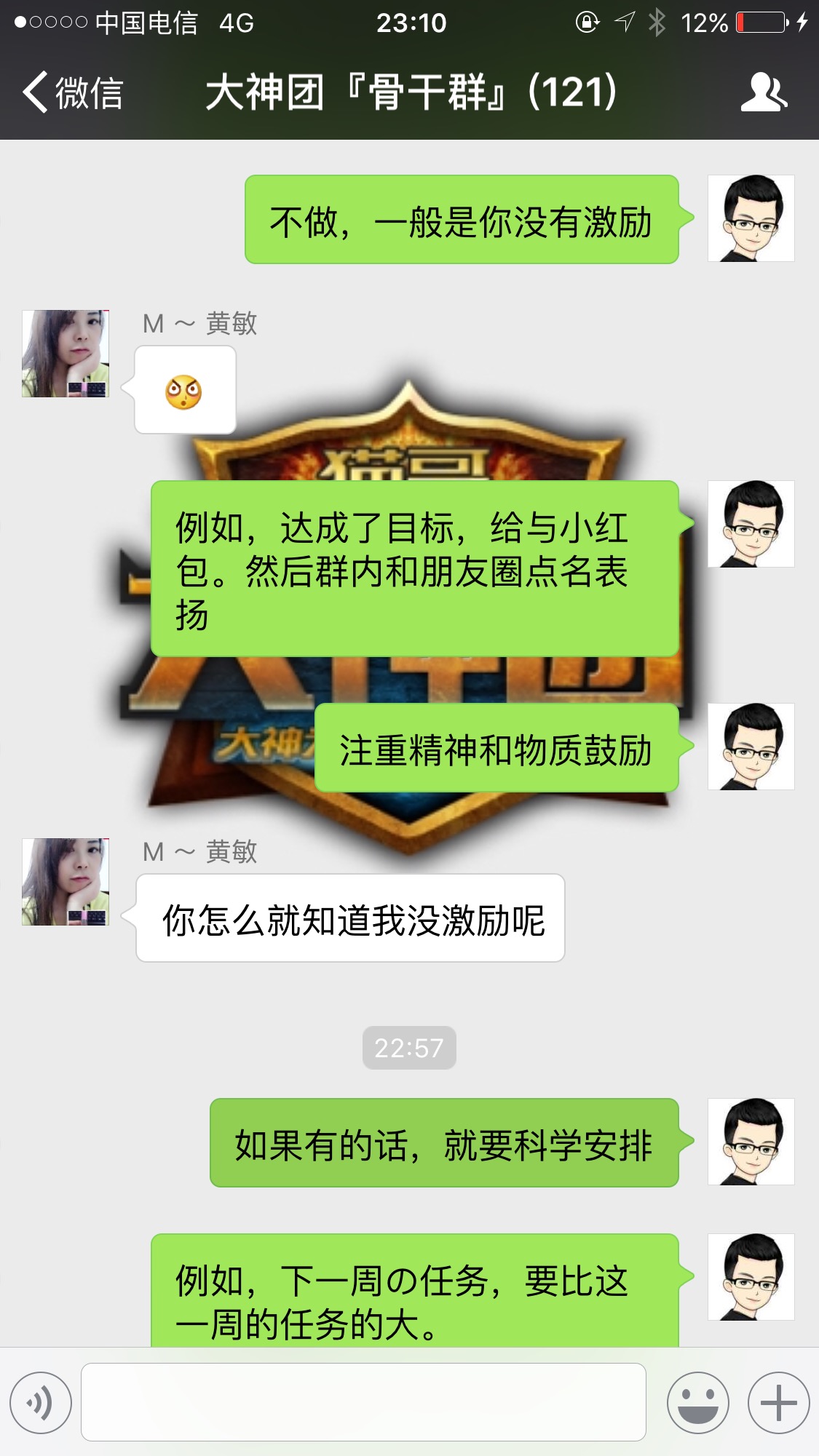Go back to the 微信 chat list
819x1456 pixels.
(73, 93)
